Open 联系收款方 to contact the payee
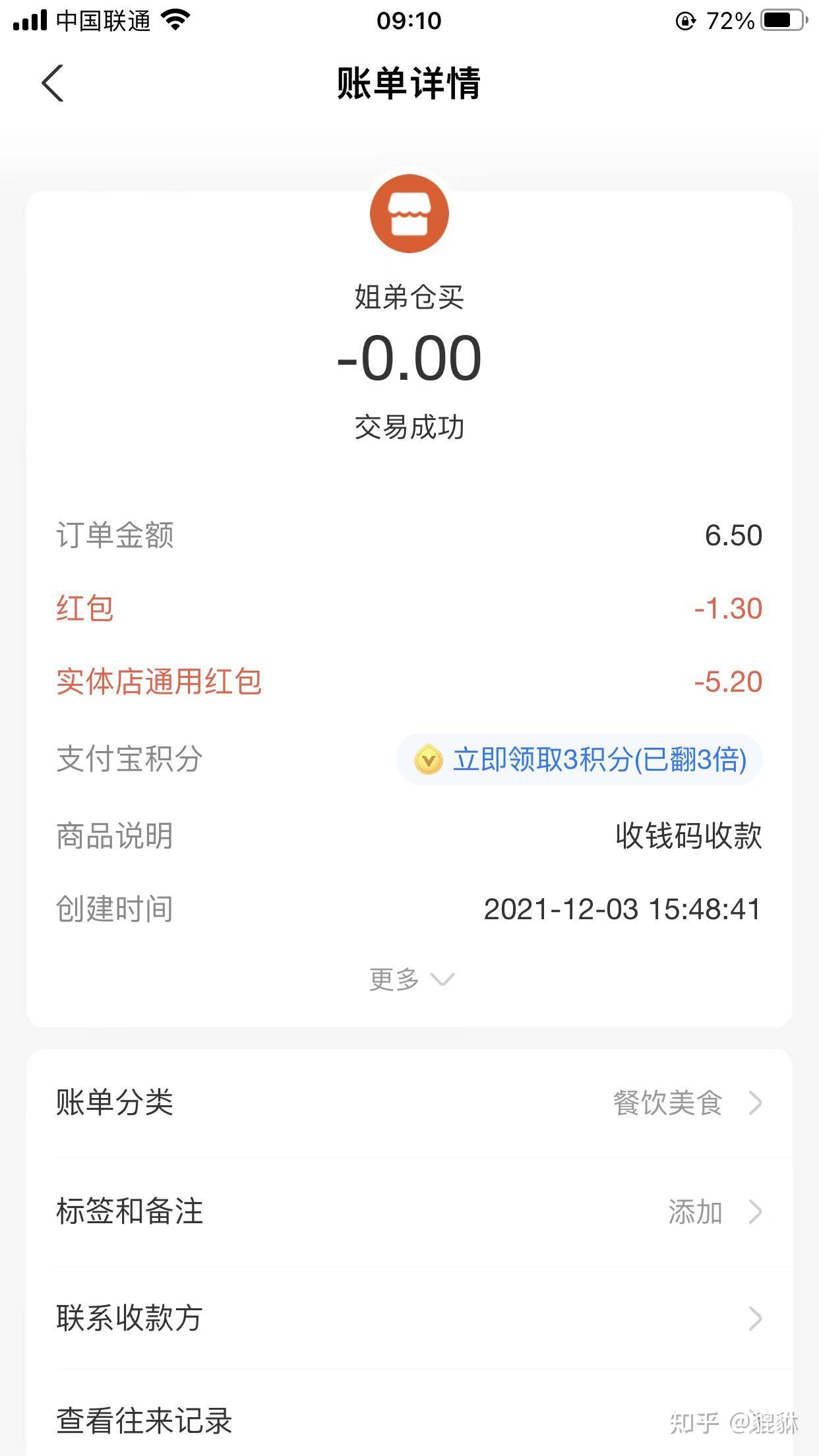This screenshot has width=819, height=1456. coord(409,1318)
